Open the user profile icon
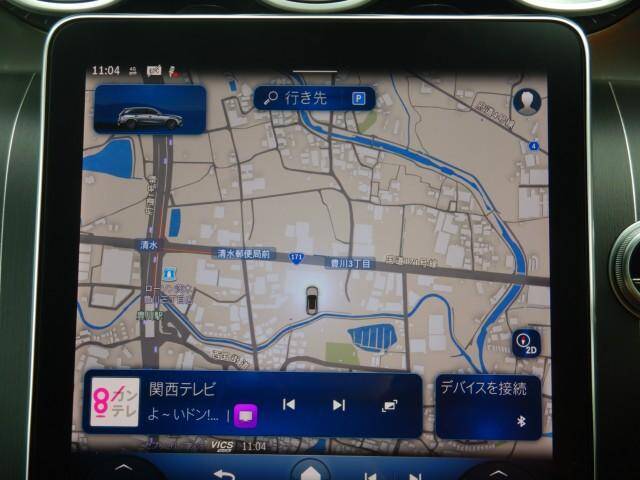The width and height of the screenshot is (640, 480). pyautogui.click(x=527, y=101)
